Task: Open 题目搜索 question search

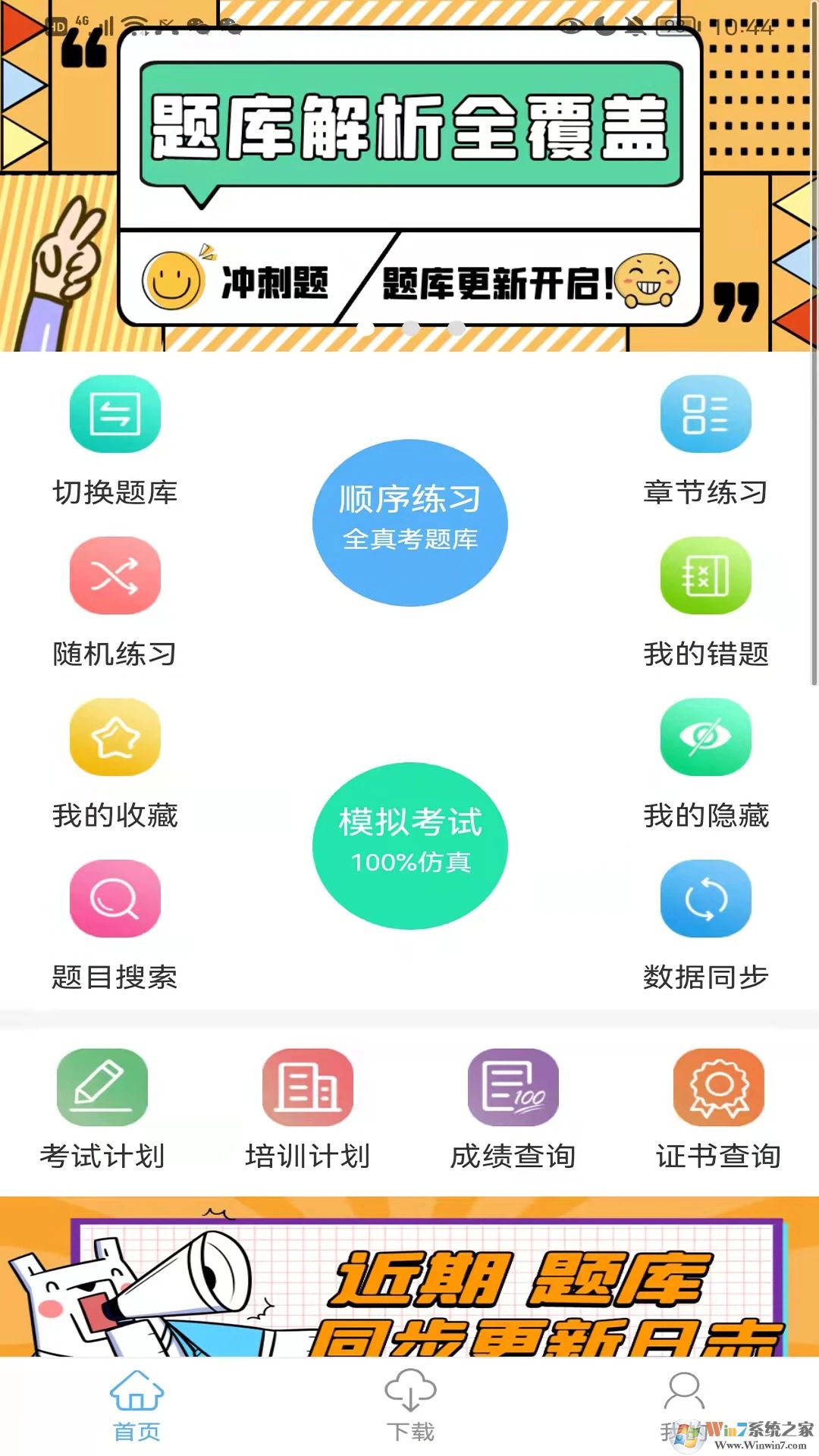Action: pyautogui.click(x=115, y=899)
